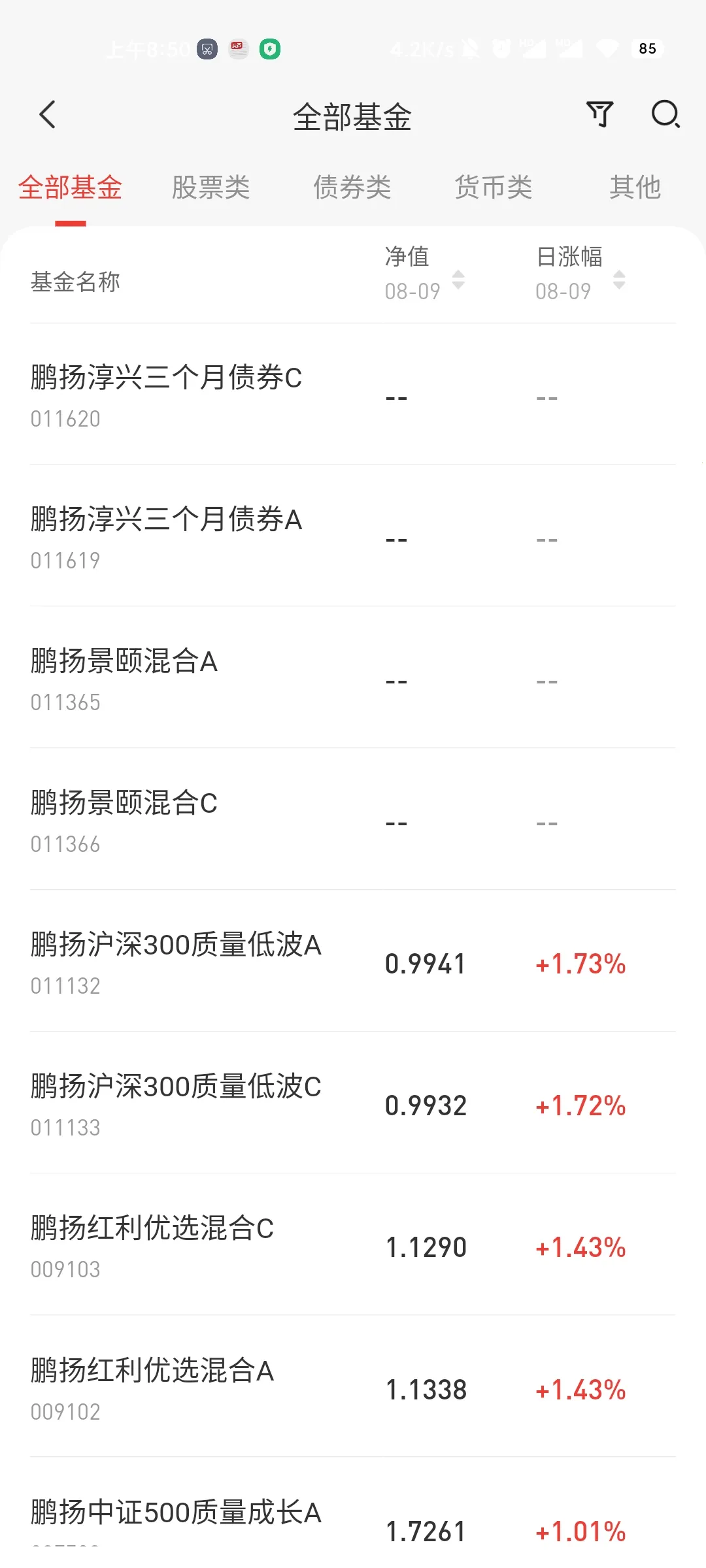Viewport: 706px width, 1568px height.
Task: Show the 货币类 fund tab
Action: tap(494, 188)
